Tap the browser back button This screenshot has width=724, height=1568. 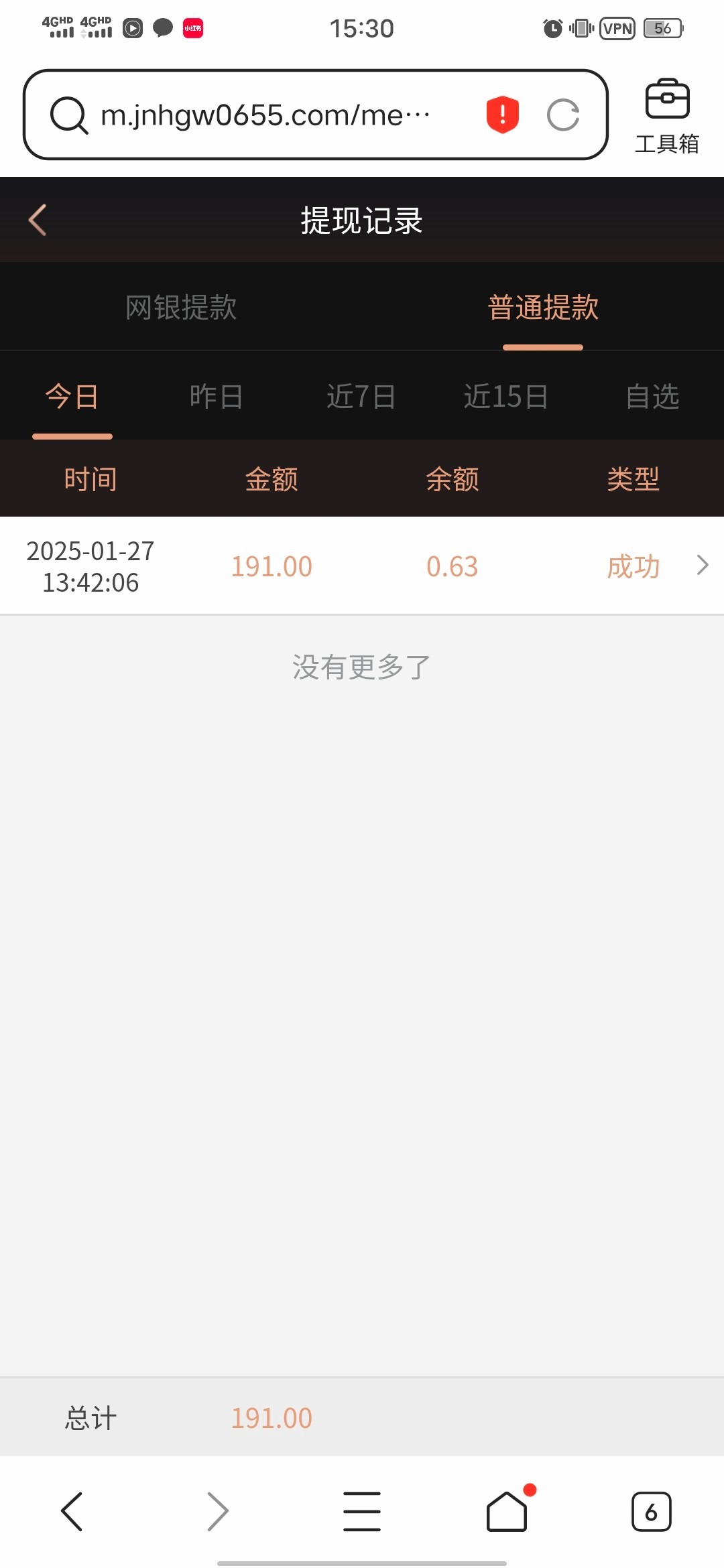[72, 1511]
